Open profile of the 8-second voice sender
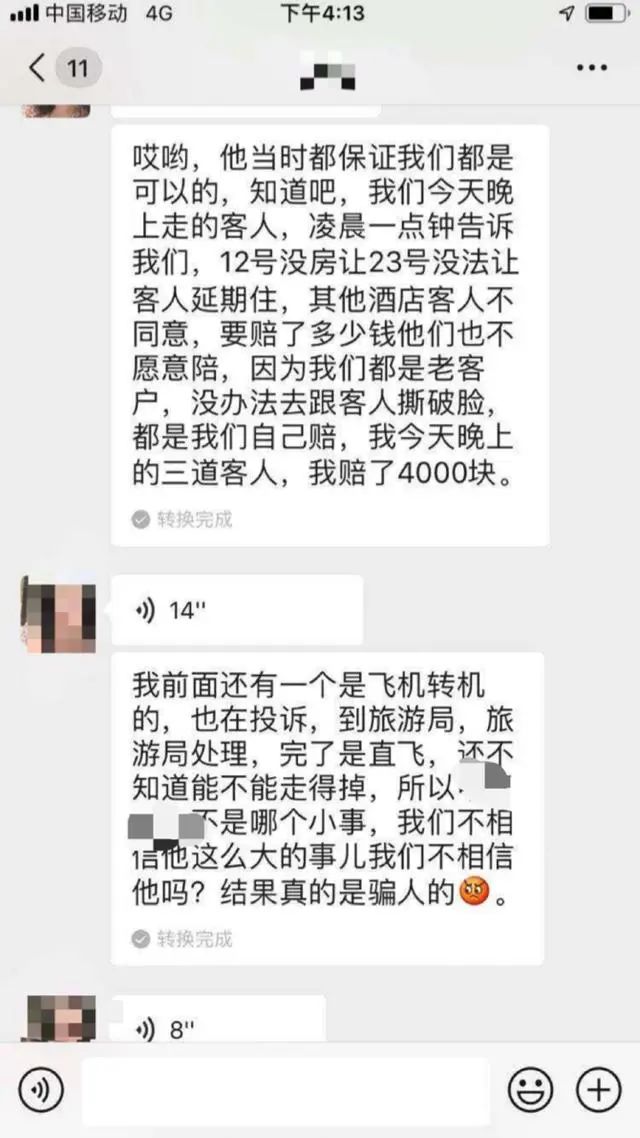Viewport: 640px width, 1138px height. 58,1020
